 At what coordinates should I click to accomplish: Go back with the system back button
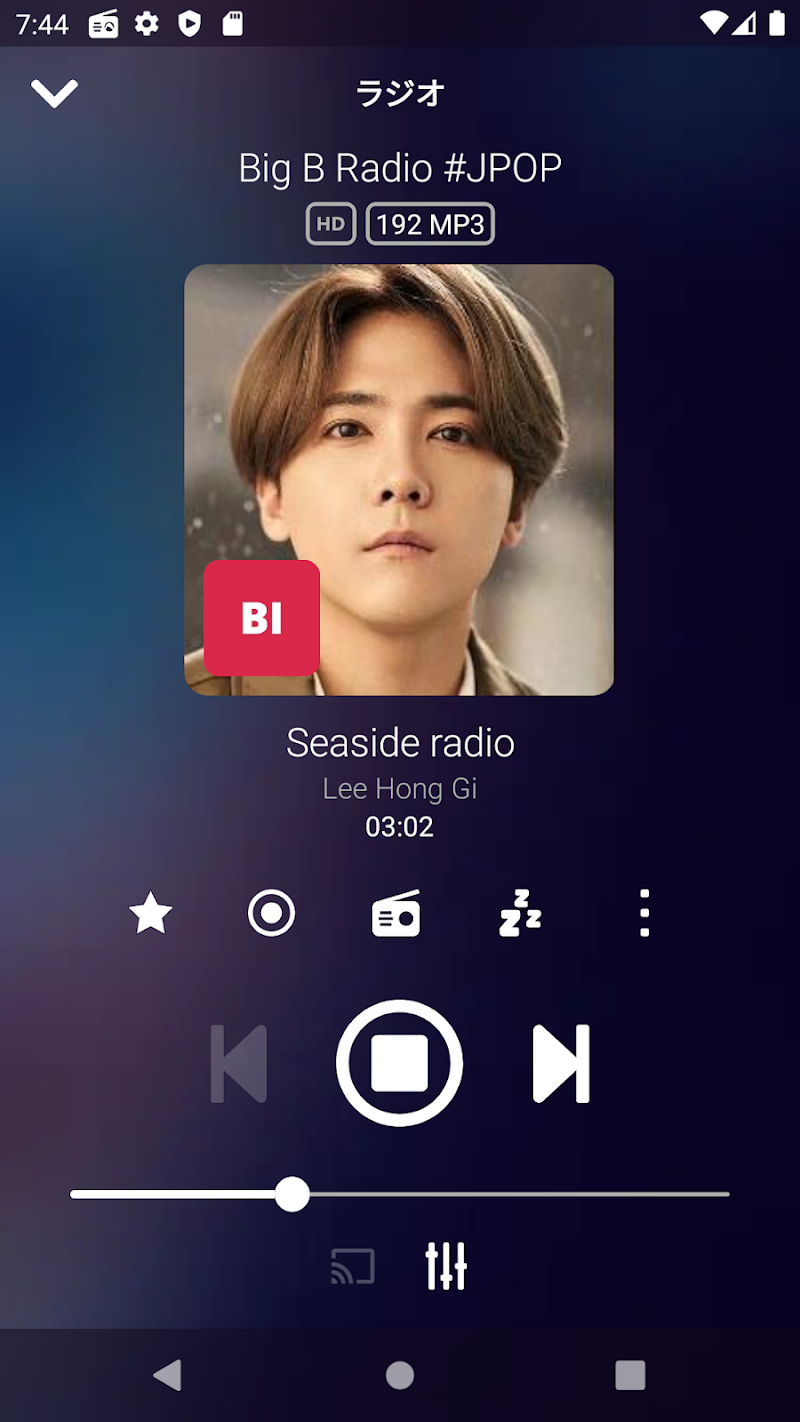coord(167,1375)
